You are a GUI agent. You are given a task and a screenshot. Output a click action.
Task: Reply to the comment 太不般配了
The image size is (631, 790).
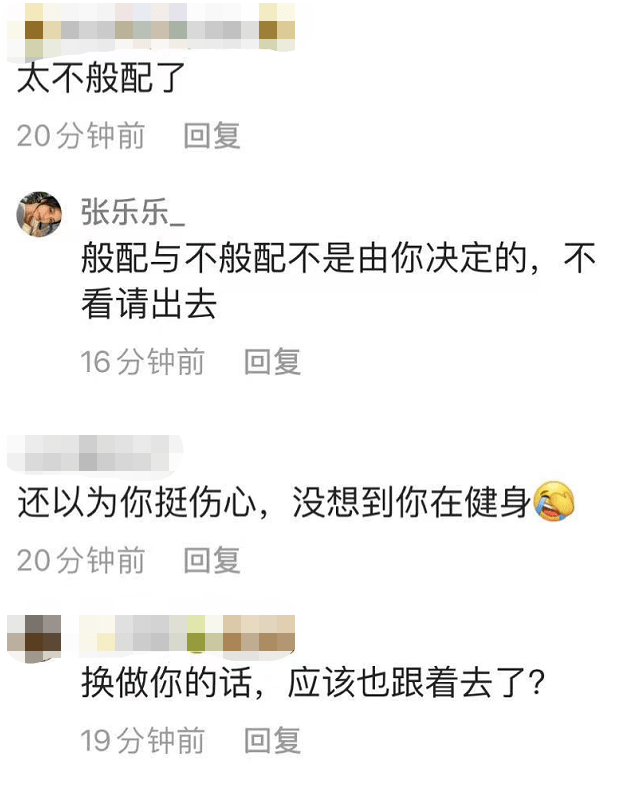[212, 135]
